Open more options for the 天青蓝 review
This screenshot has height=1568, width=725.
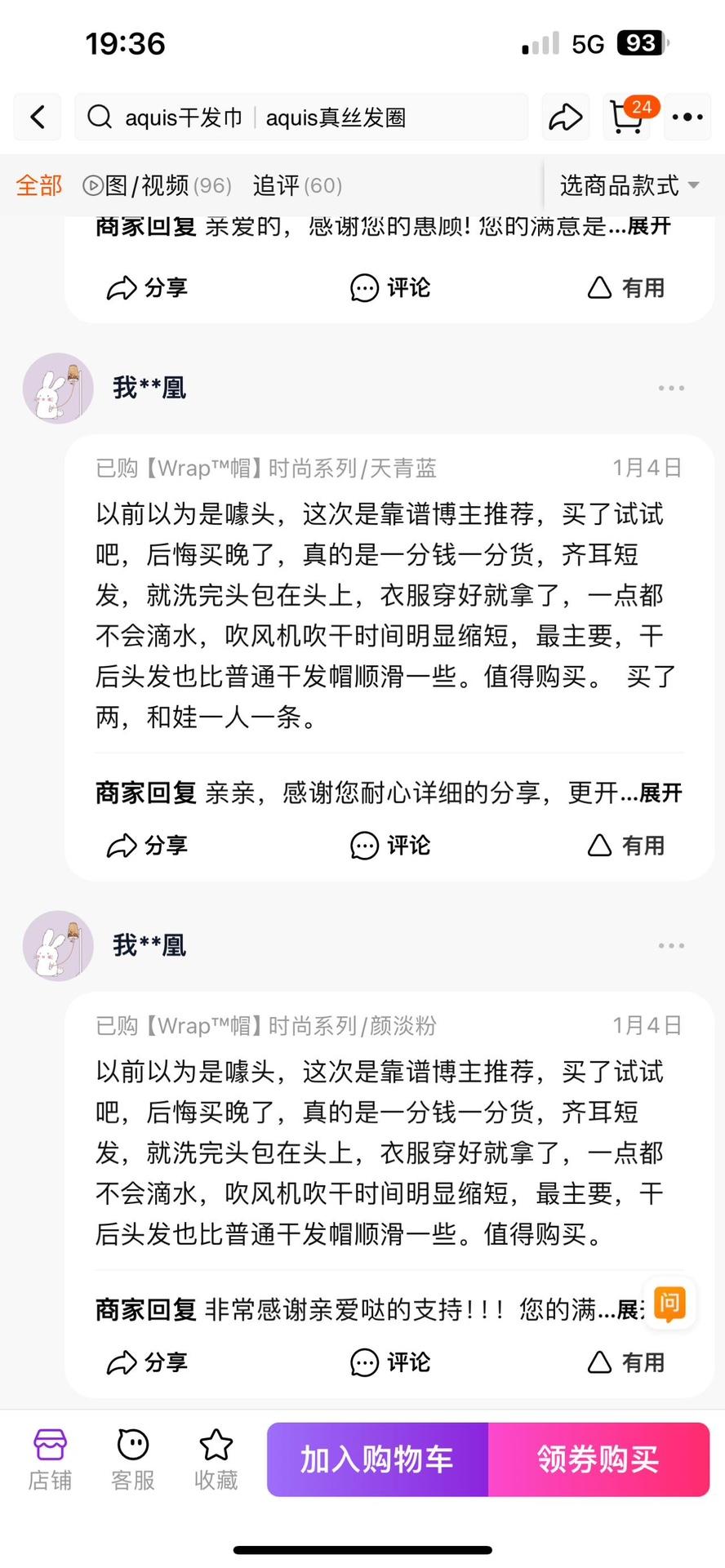coord(671,389)
